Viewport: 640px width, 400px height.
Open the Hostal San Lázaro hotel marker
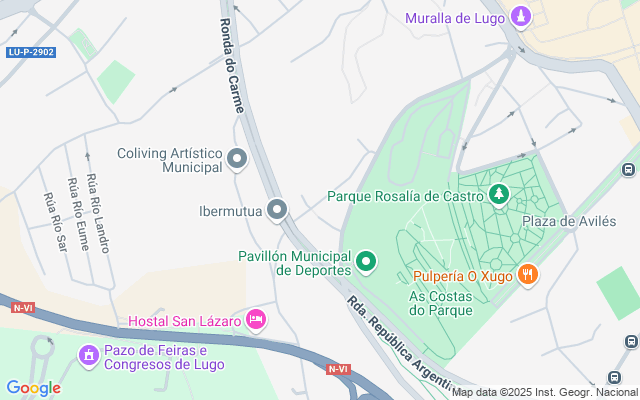(256, 320)
